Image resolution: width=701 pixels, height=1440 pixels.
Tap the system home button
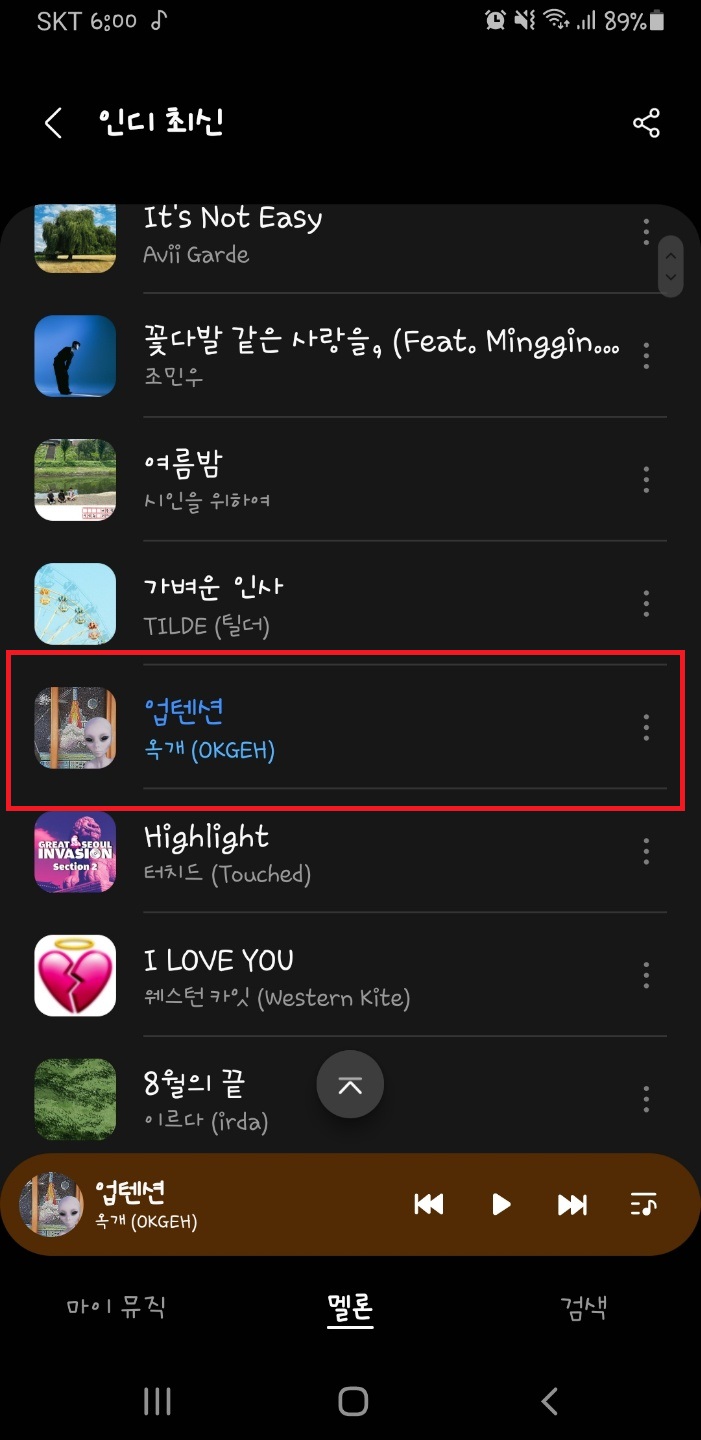click(352, 1401)
